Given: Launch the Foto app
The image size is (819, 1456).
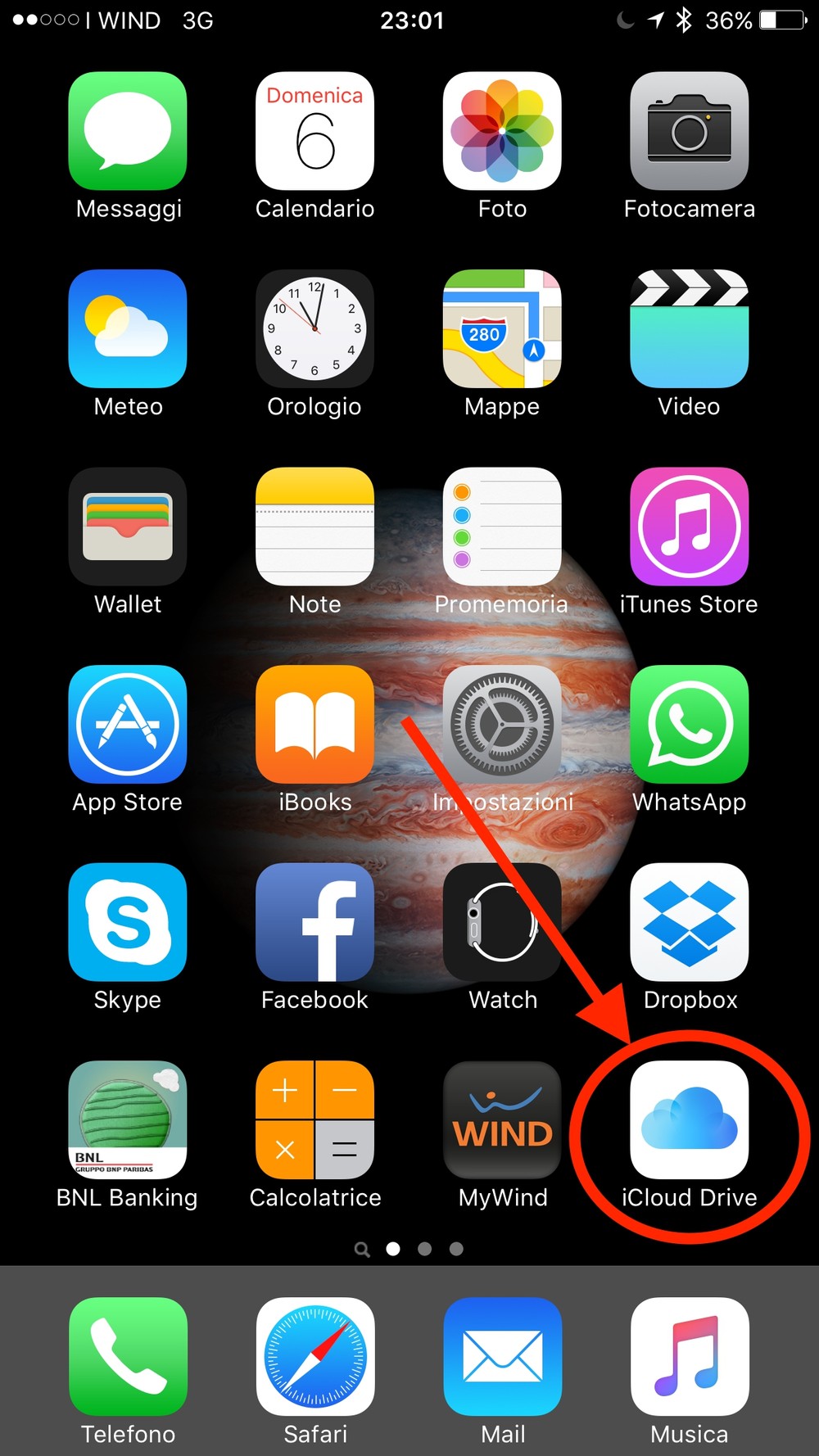Looking at the screenshot, I should pyautogui.click(x=502, y=131).
